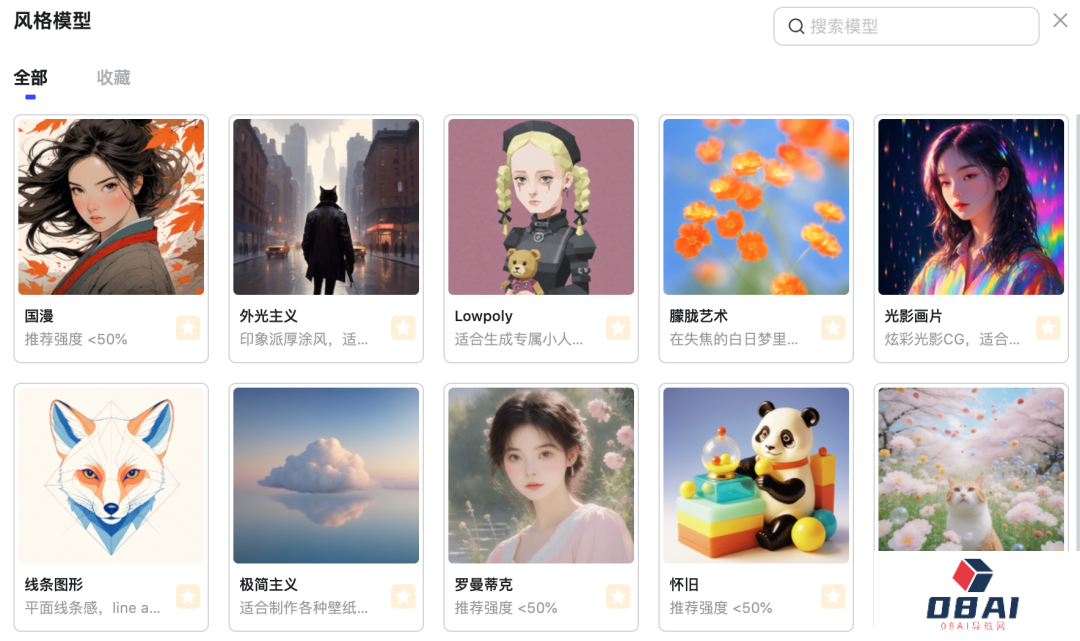This screenshot has height=641, width=1080.
Task: Pick the Lowpoly style model
Action: pyautogui.click(x=541, y=207)
